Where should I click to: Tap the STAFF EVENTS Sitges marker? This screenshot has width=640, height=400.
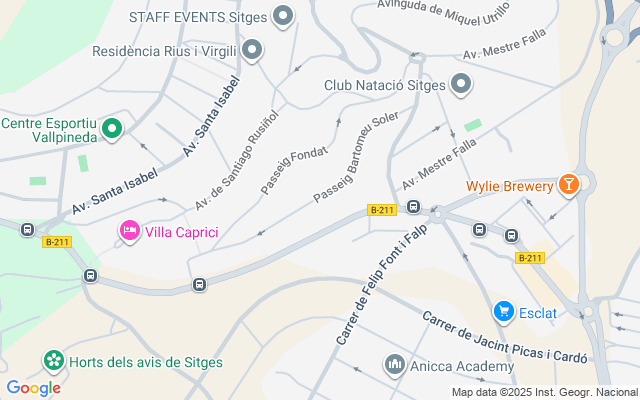pos(284,15)
